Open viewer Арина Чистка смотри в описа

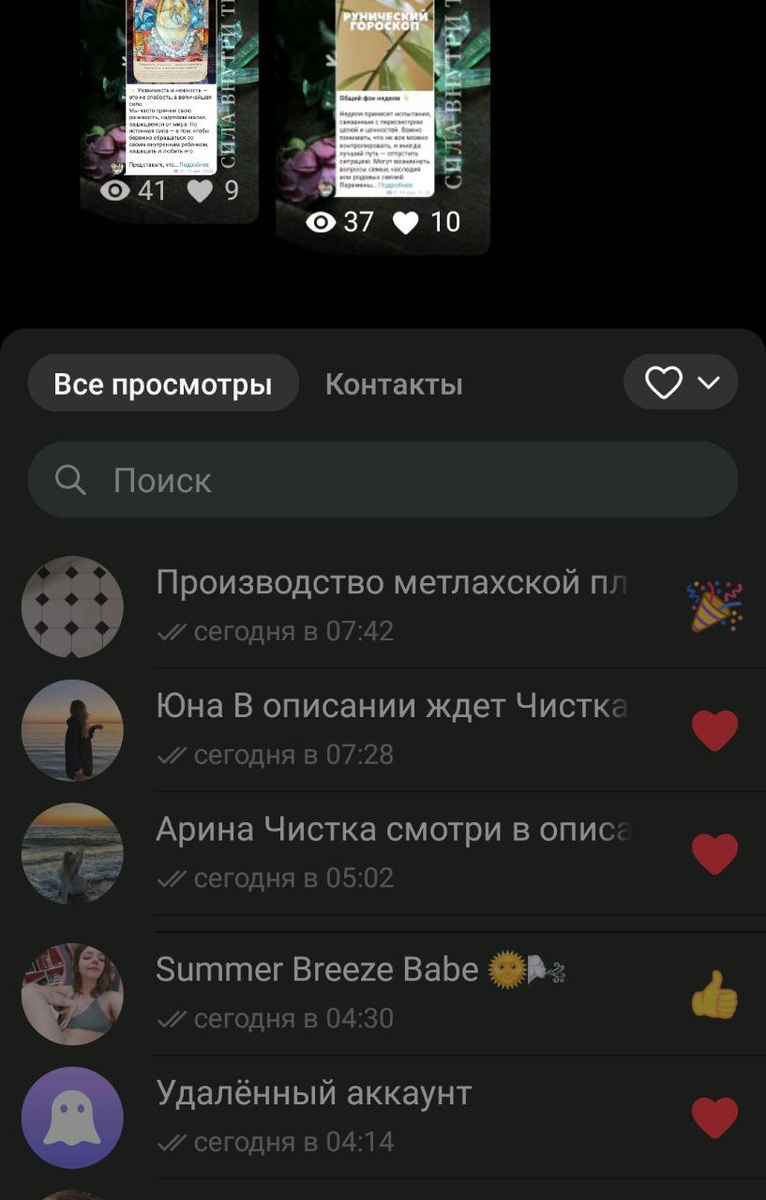pos(390,853)
